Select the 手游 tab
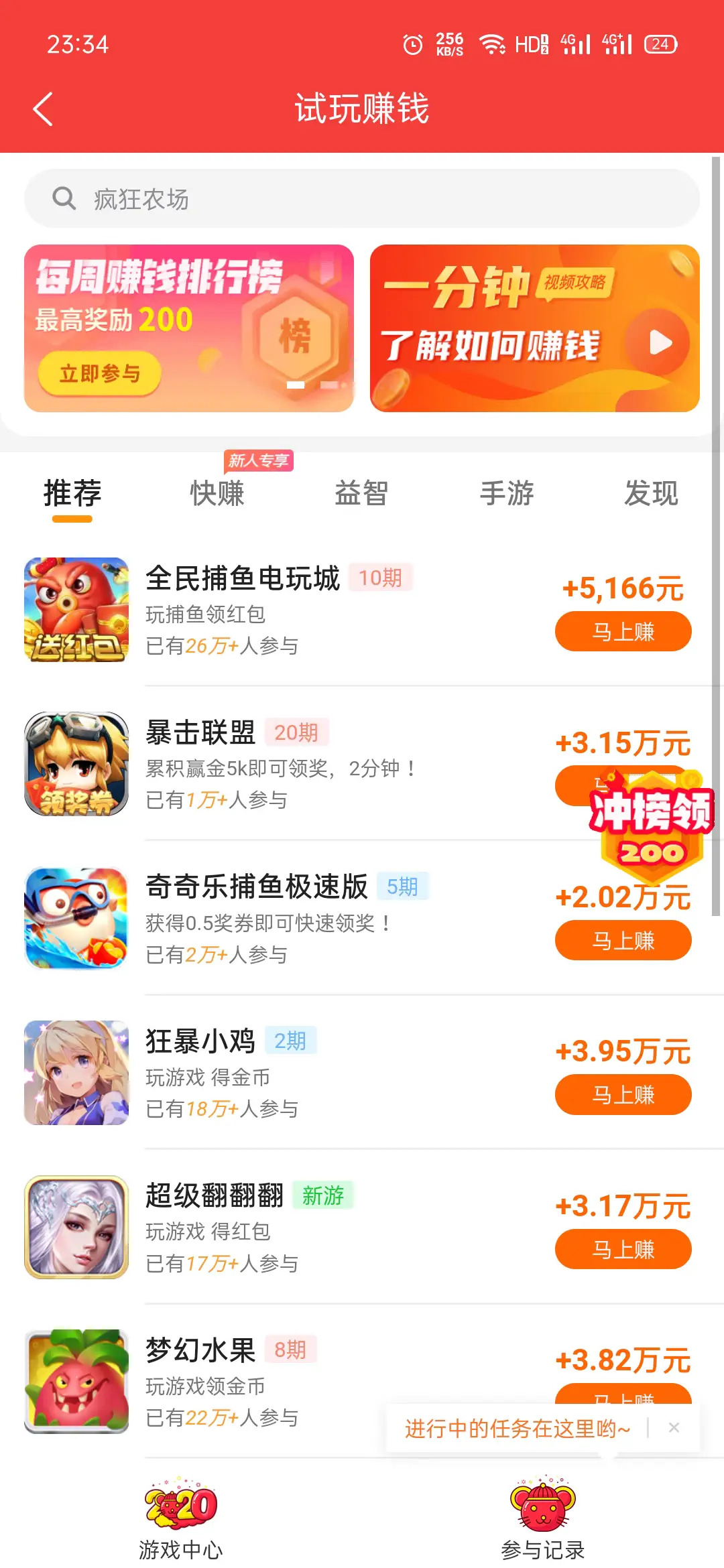The width and height of the screenshot is (724, 1568). 506,494
